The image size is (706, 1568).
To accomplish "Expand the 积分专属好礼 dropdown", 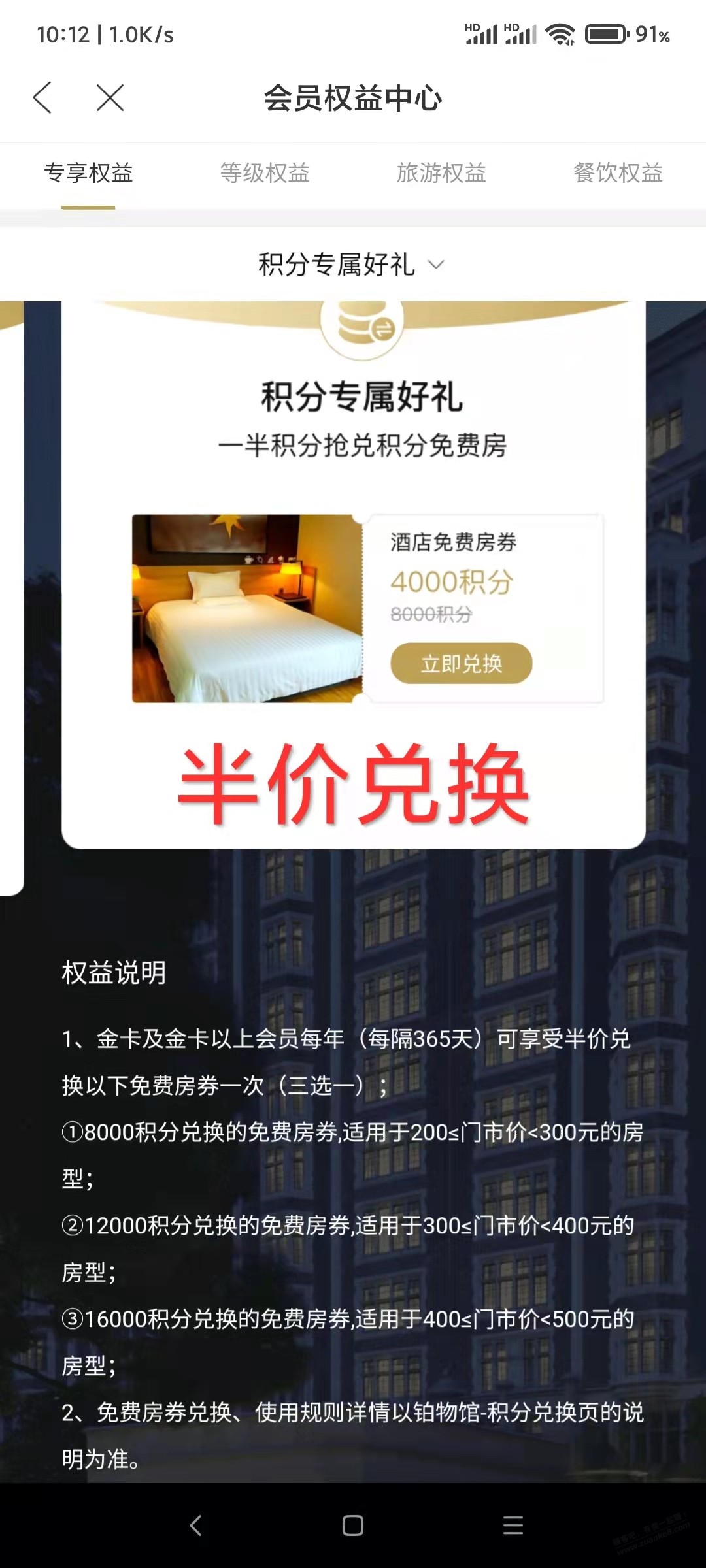I will (352, 264).
